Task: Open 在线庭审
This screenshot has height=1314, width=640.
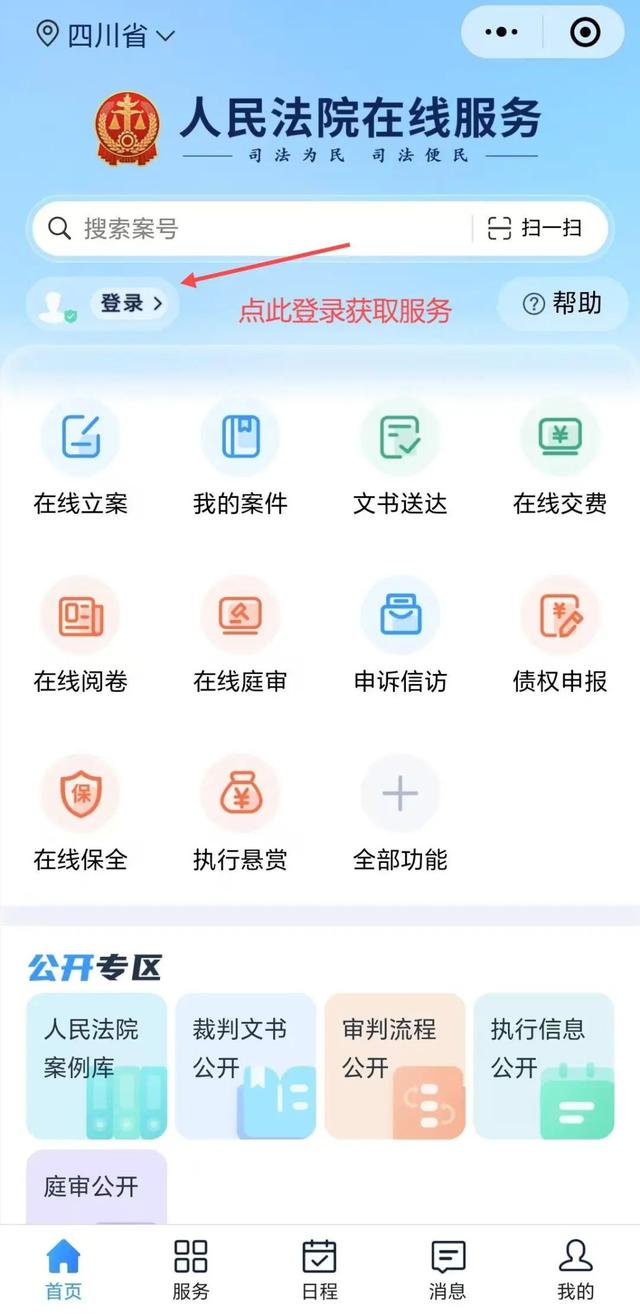Action: click(240, 635)
